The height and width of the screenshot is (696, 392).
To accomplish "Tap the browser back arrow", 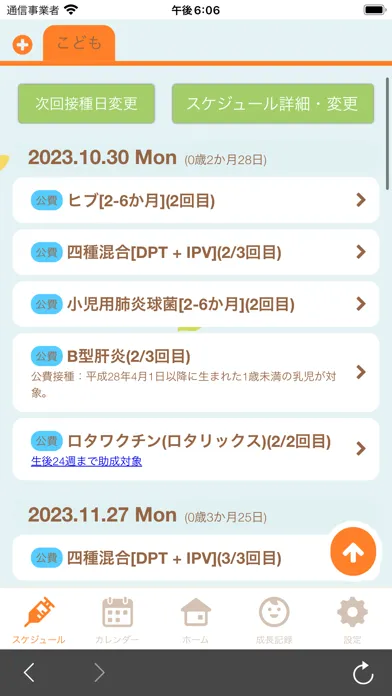I will coord(29,673).
